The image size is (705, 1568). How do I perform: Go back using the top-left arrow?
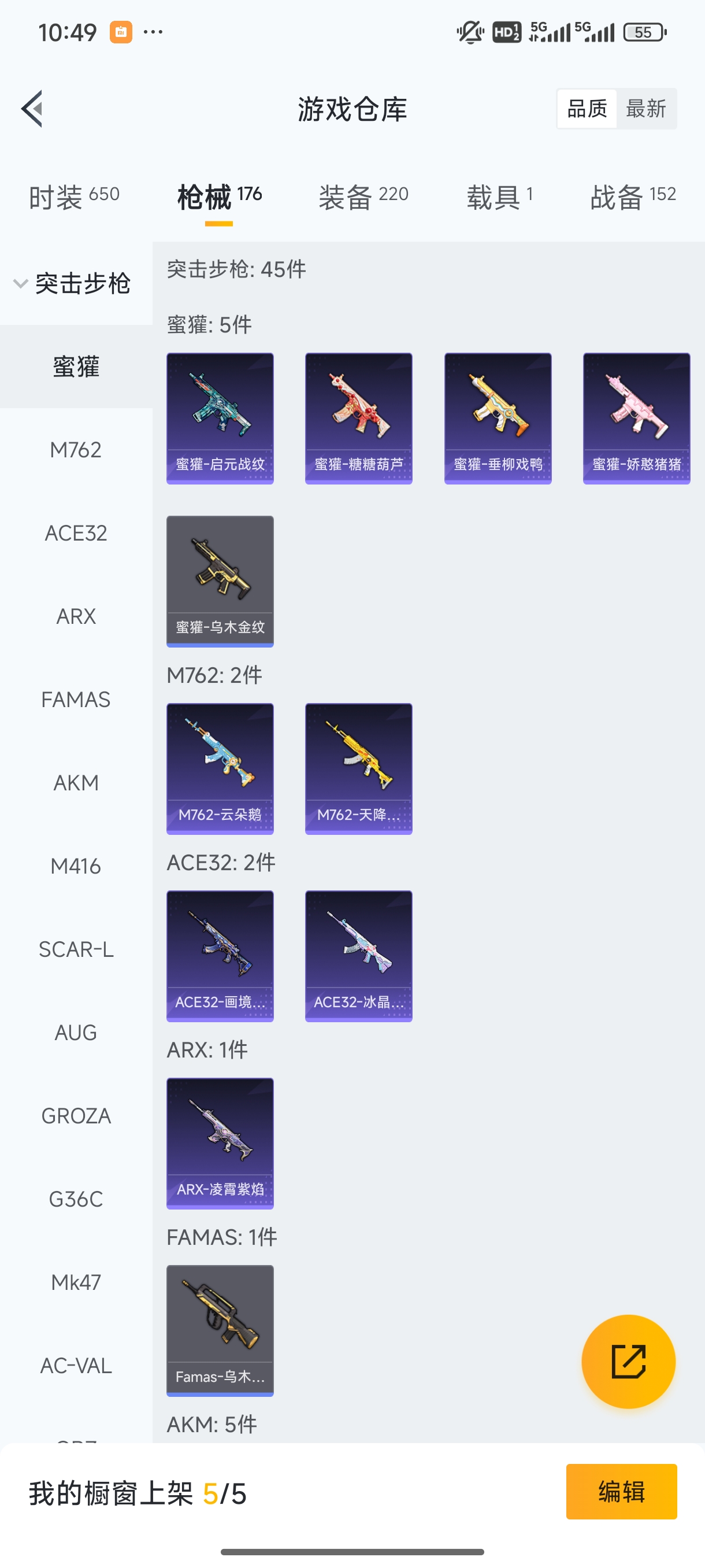(x=32, y=109)
